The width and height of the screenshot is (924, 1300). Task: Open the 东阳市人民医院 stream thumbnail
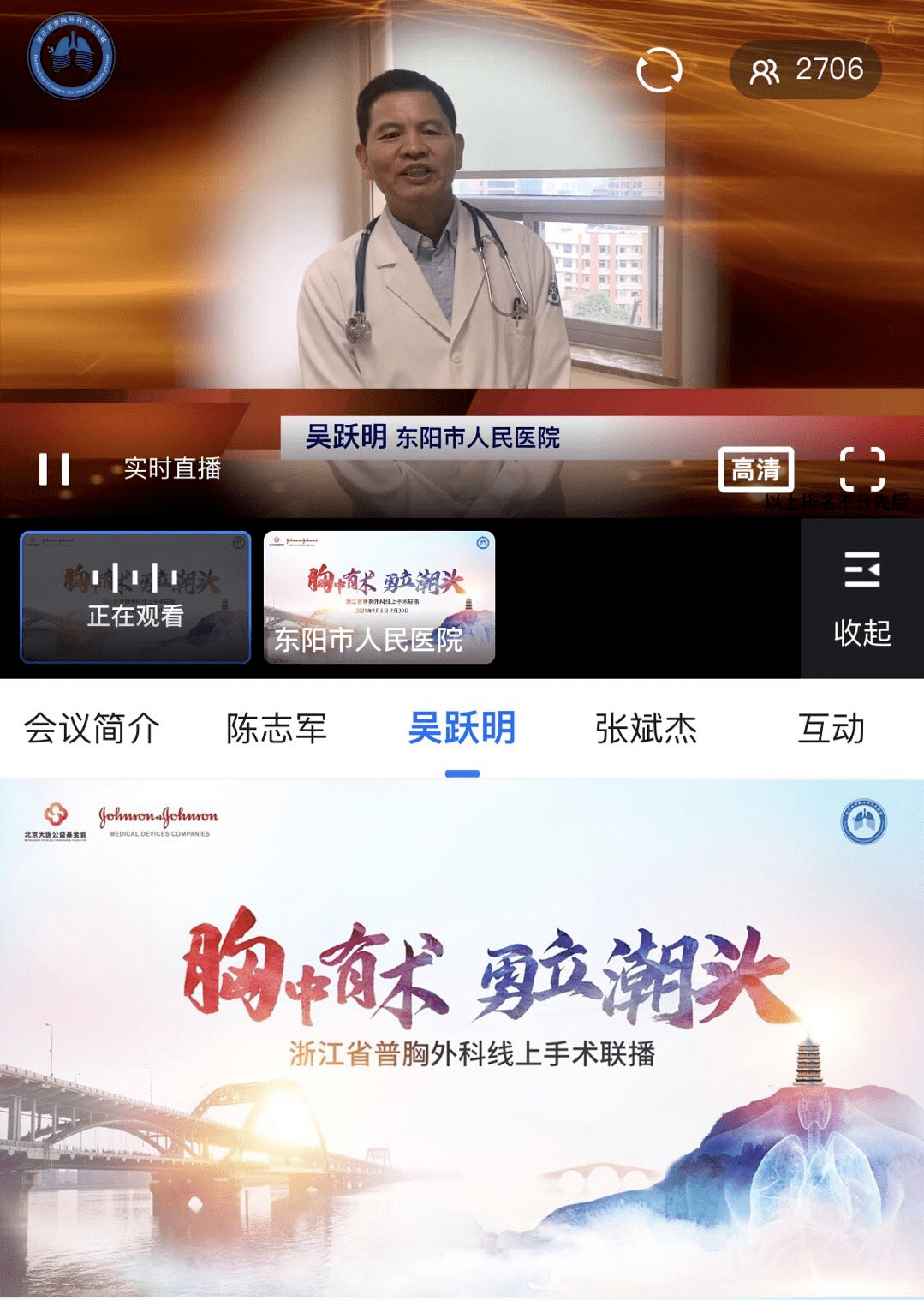click(x=379, y=597)
